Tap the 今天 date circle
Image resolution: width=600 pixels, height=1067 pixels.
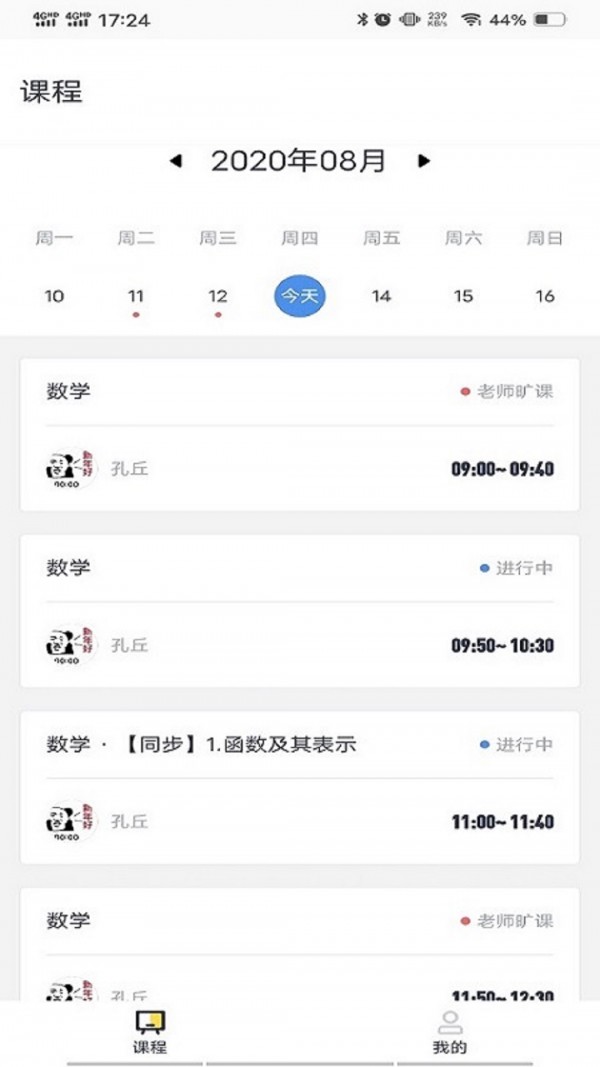(300, 296)
